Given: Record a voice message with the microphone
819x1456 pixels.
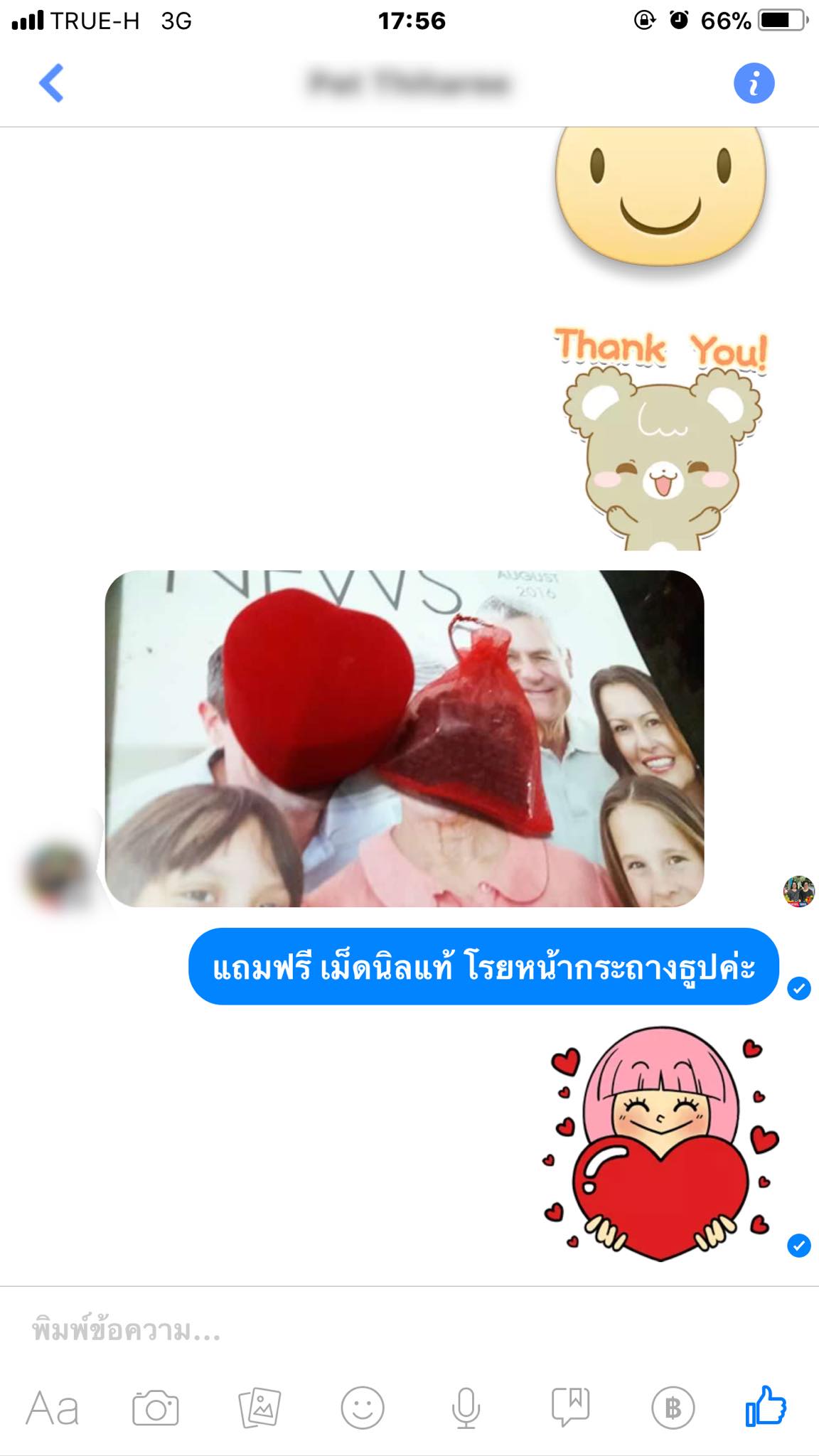Looking at the screenshot, I should 466,1408.
